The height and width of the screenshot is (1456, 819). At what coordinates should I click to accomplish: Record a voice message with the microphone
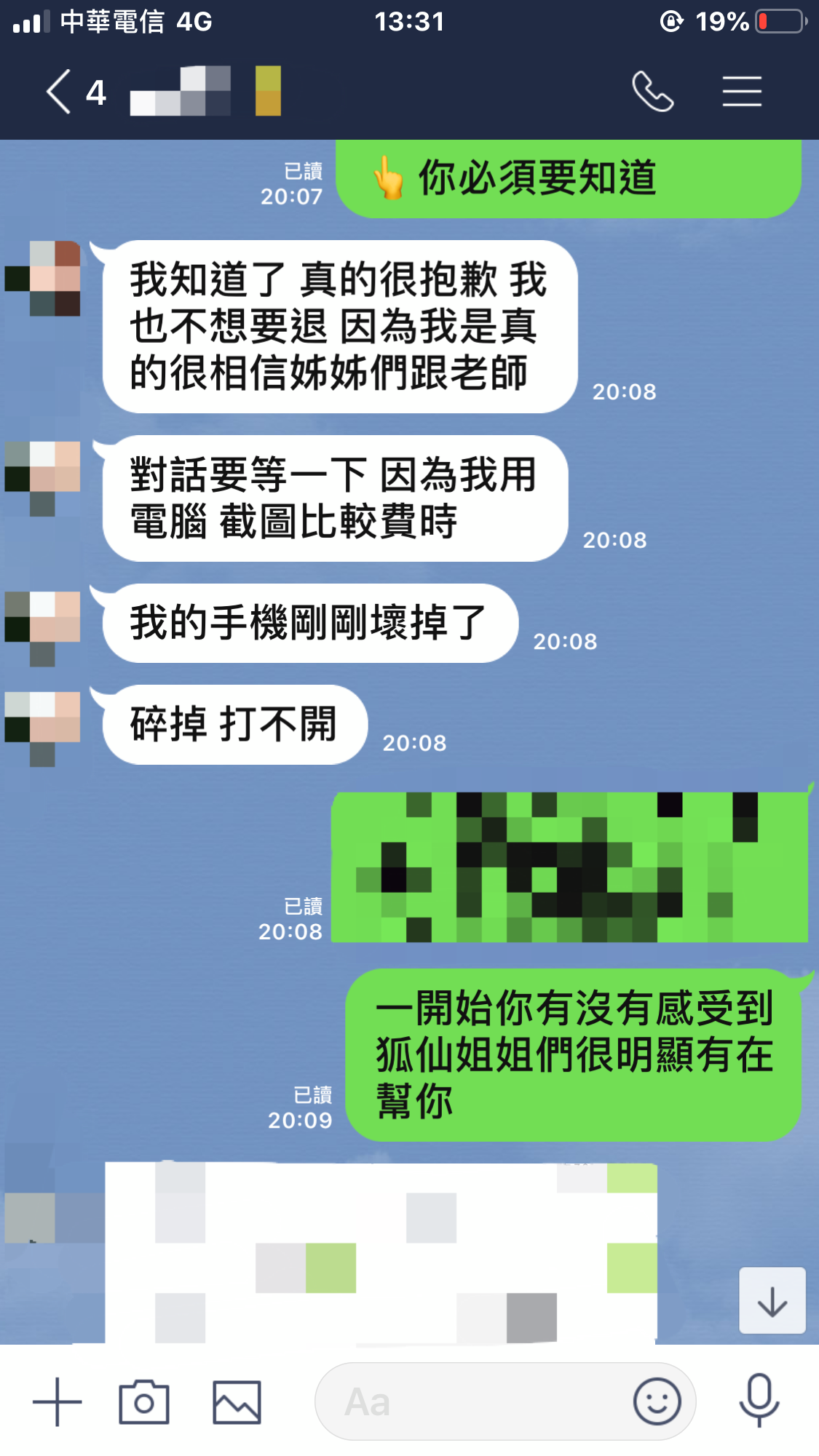click(759, 1400)
